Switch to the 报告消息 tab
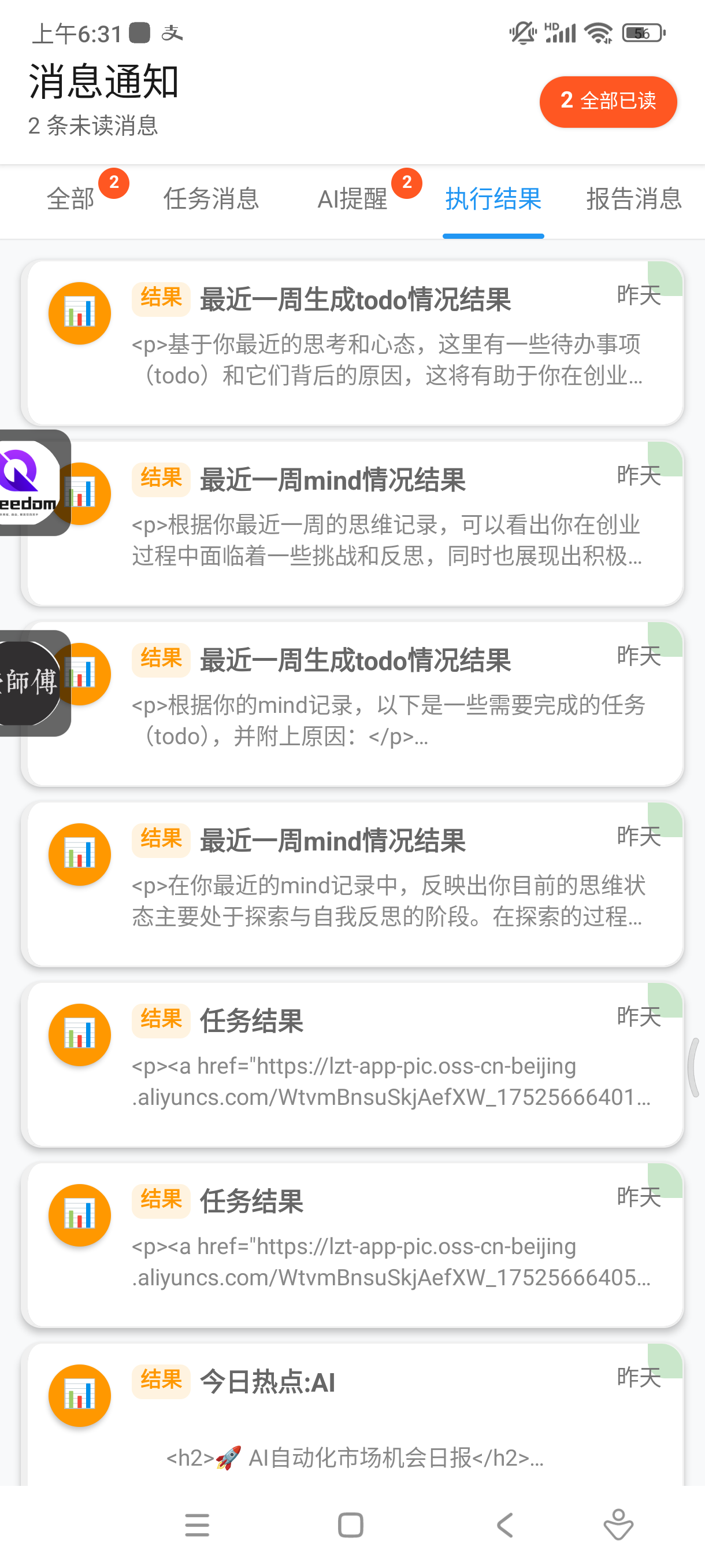The height and width of the screenshot is (1568, 705). pyautogui.click(x=633, y=199)
